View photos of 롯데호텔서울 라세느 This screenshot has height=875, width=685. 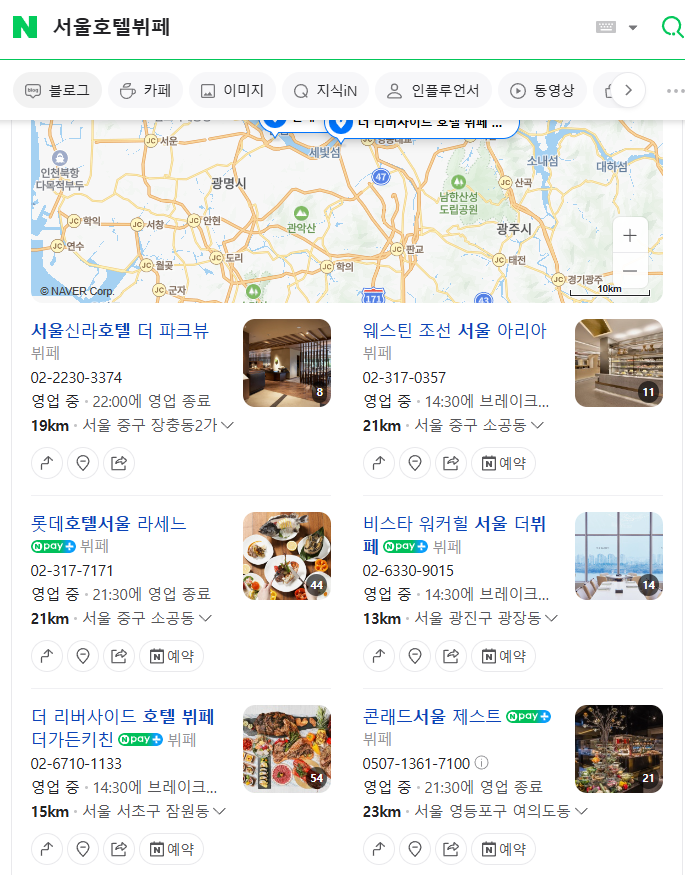(287, 556)
